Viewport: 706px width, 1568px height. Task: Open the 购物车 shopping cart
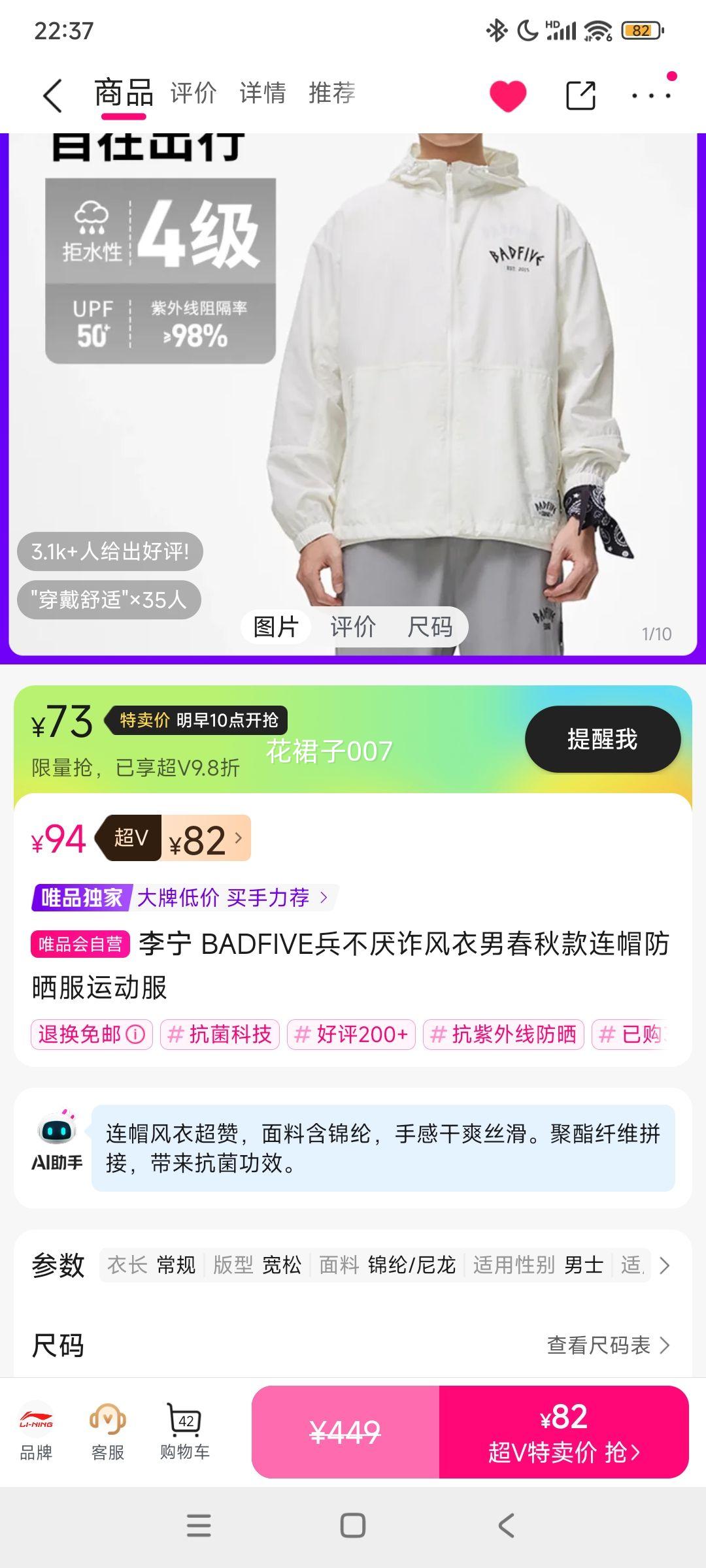[x=185, y=1431]
